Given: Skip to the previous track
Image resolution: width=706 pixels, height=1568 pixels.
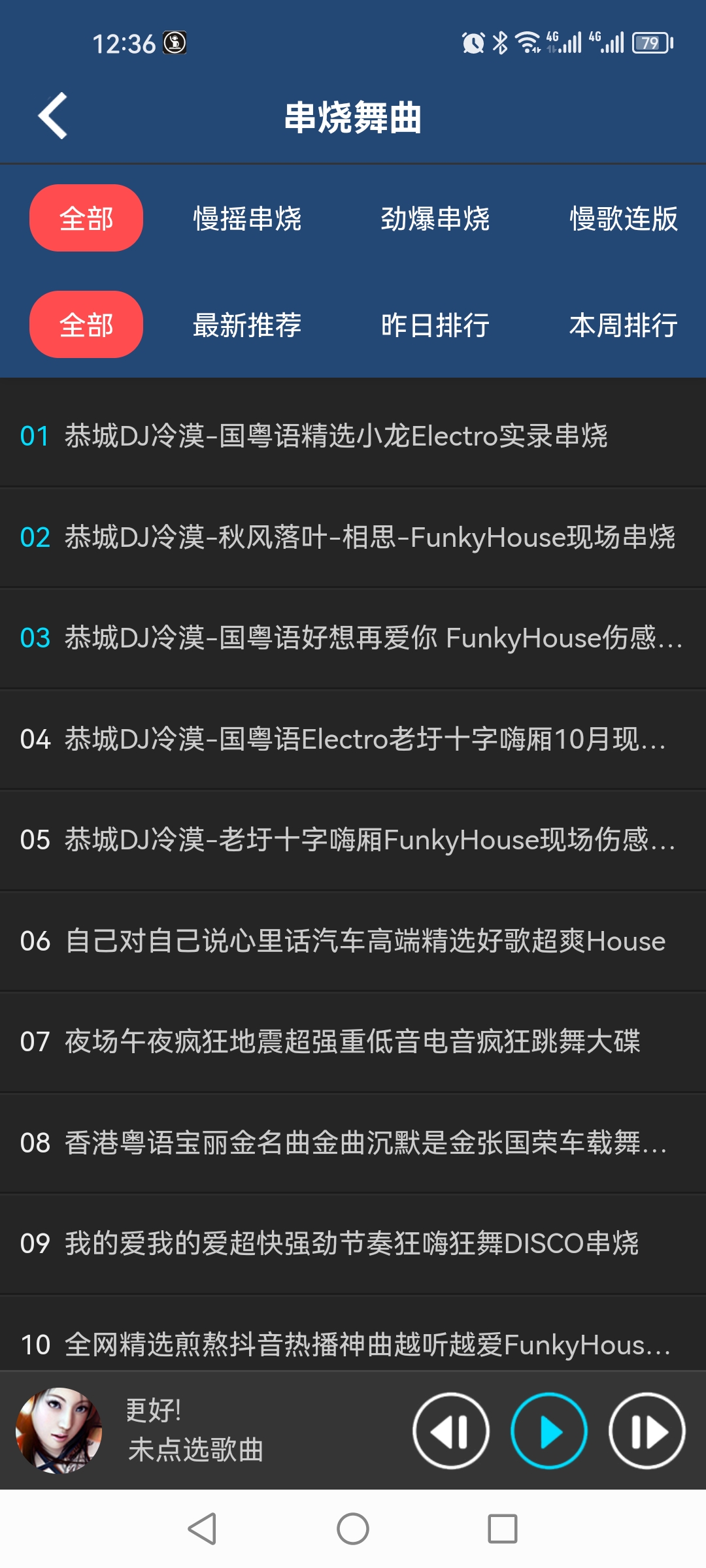Looking at the screenshot, I should coord(450,1431).
